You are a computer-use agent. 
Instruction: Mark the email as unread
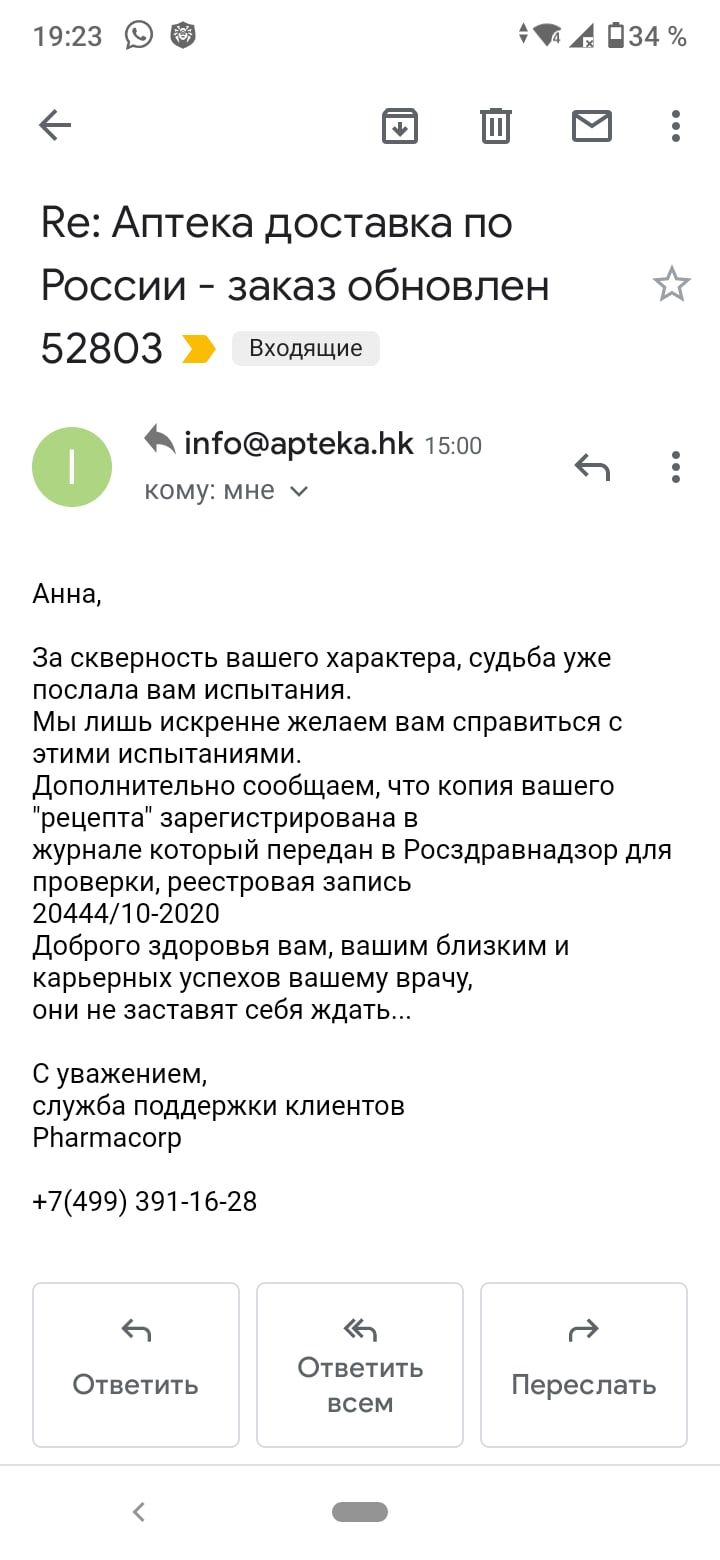click(x=591, y=126)
